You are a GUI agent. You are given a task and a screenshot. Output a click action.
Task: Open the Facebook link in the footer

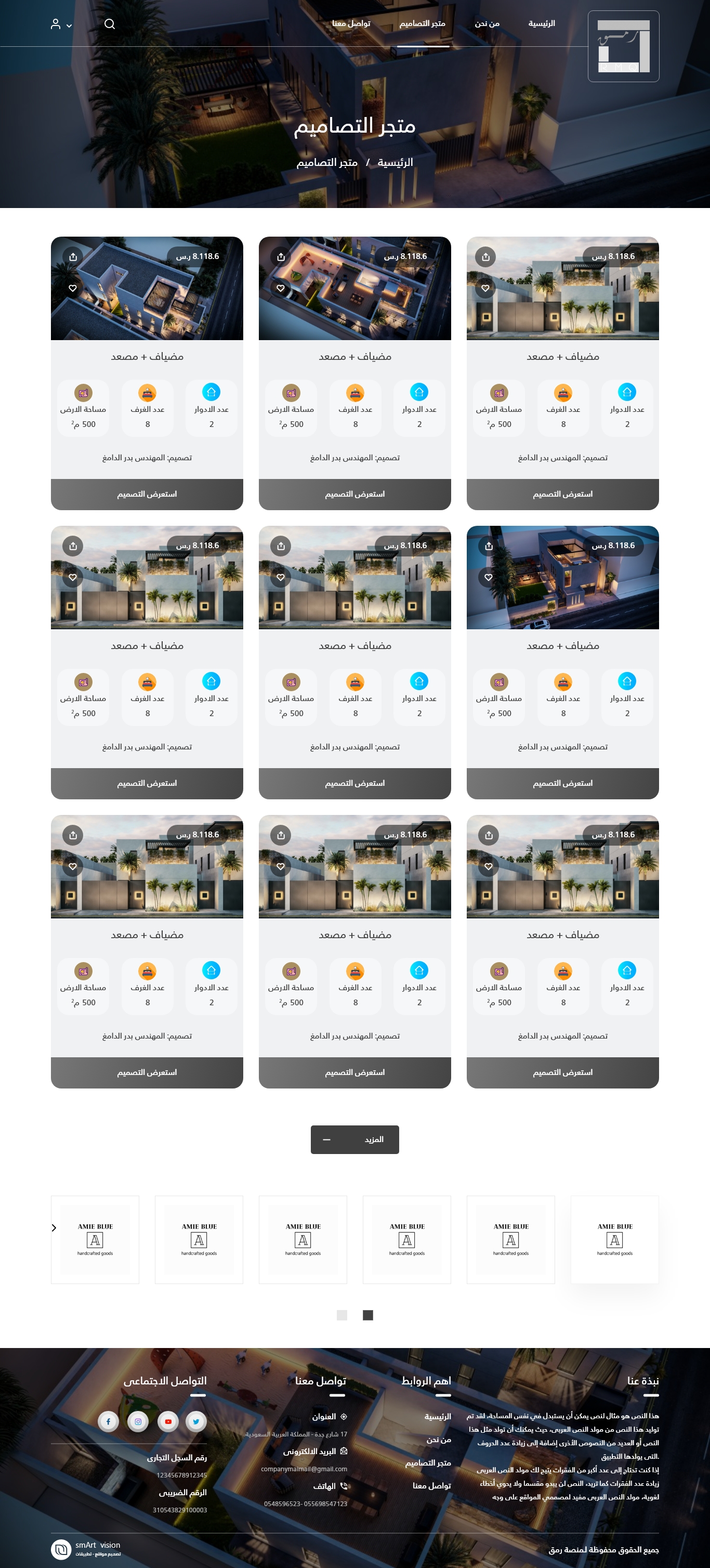tap(108, 1421)
